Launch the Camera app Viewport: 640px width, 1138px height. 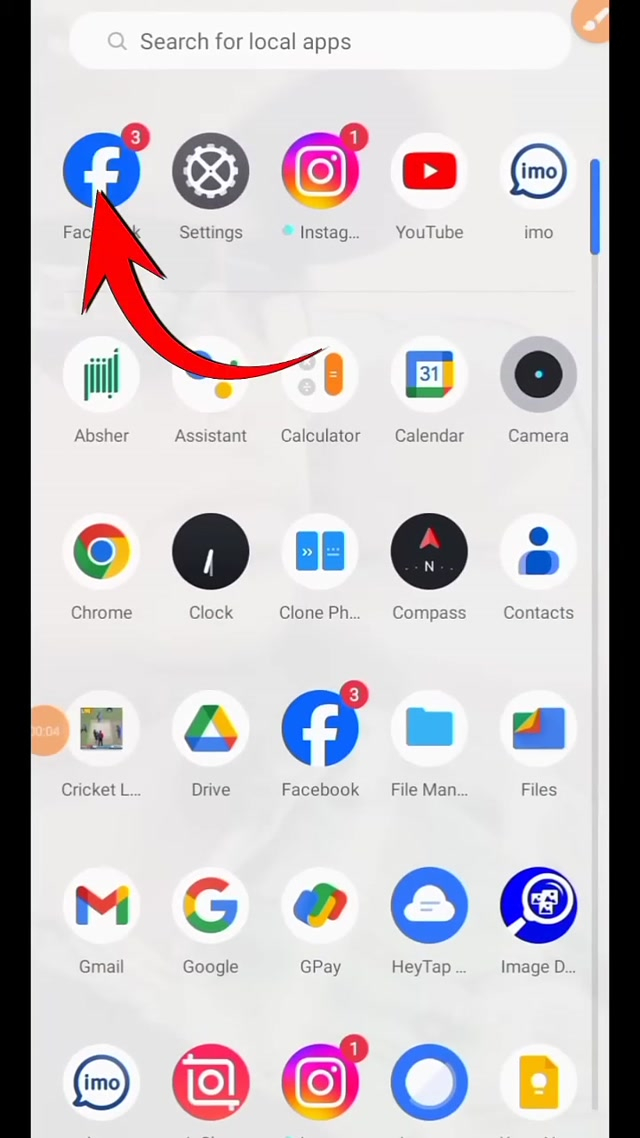[x=538, y=376]
